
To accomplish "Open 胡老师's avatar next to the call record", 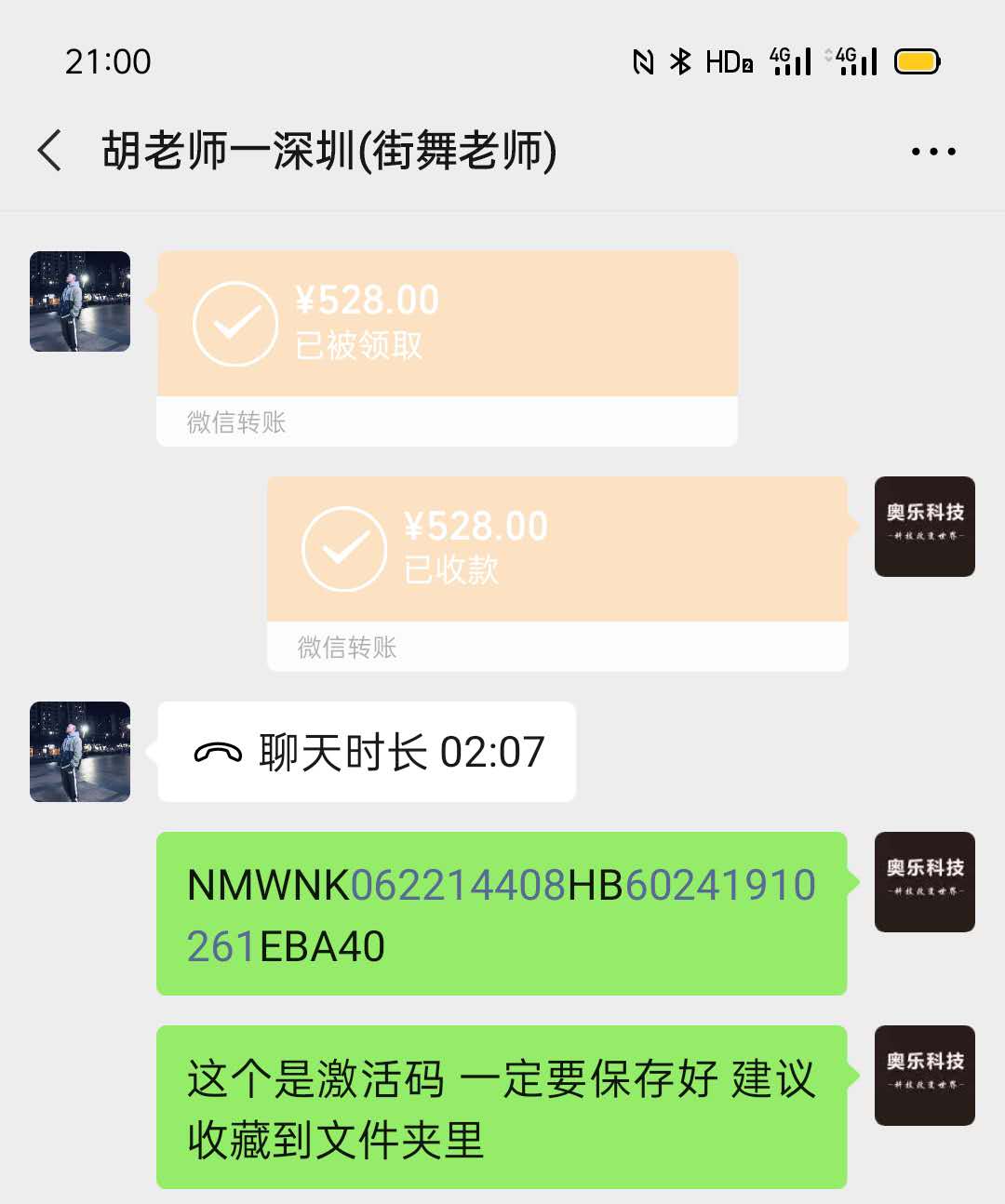I will coord(80,752).
